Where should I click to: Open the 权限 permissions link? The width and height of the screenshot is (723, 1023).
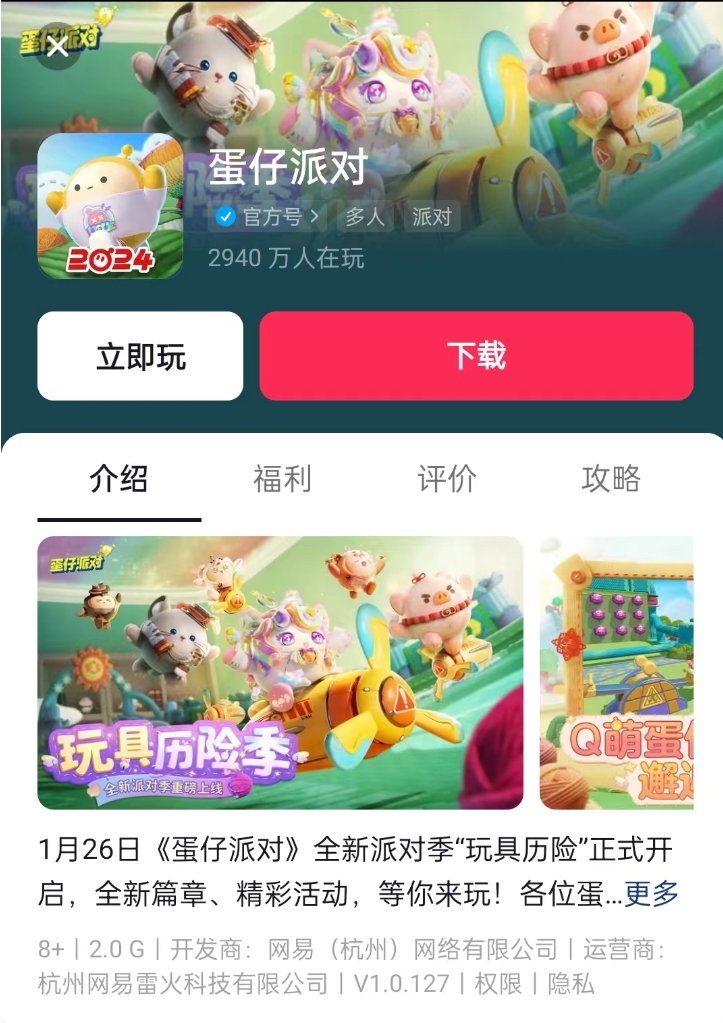[x=498, y=983]
